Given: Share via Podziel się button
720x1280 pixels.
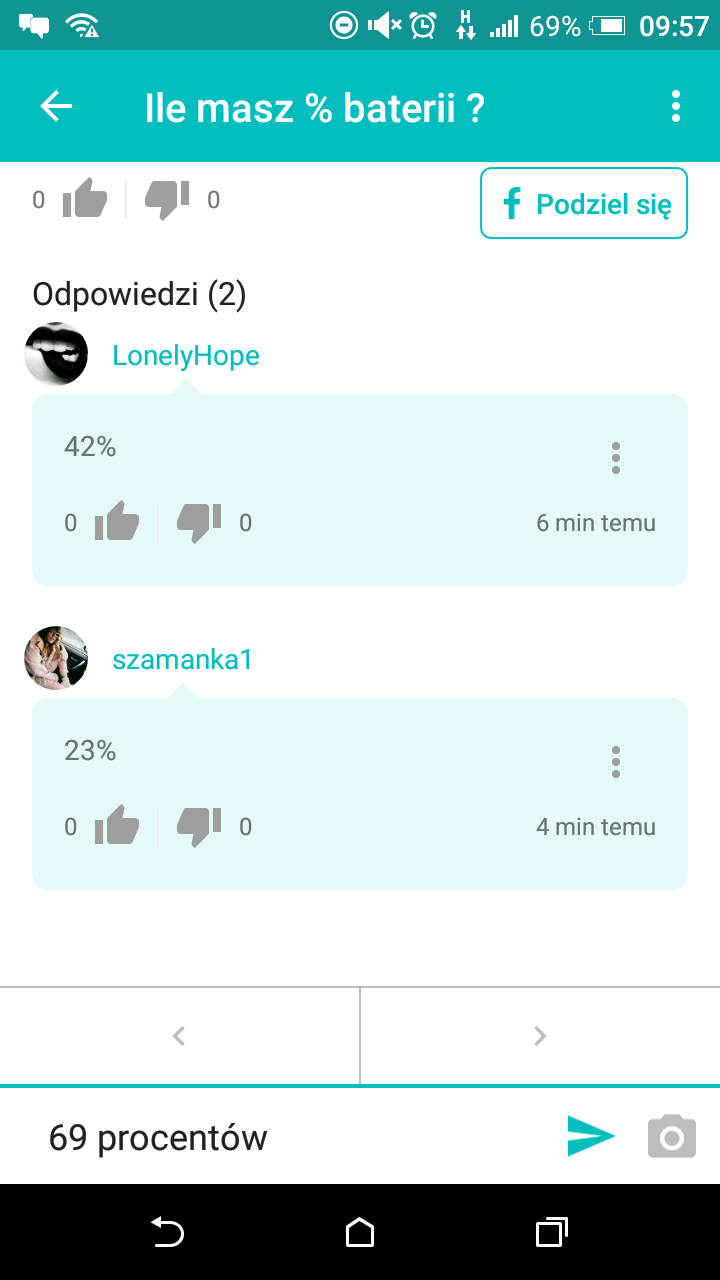Looking at the screenshot, I should [x=584, y=204].
